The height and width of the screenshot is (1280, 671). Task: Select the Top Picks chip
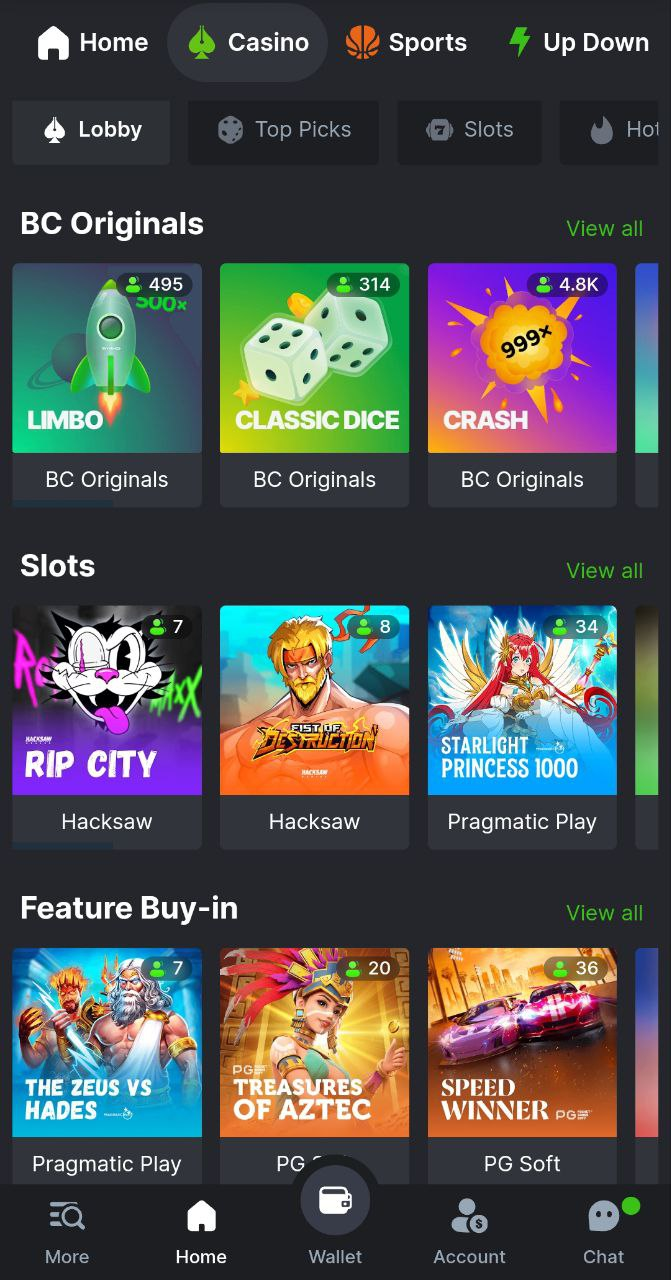point(284,130)
